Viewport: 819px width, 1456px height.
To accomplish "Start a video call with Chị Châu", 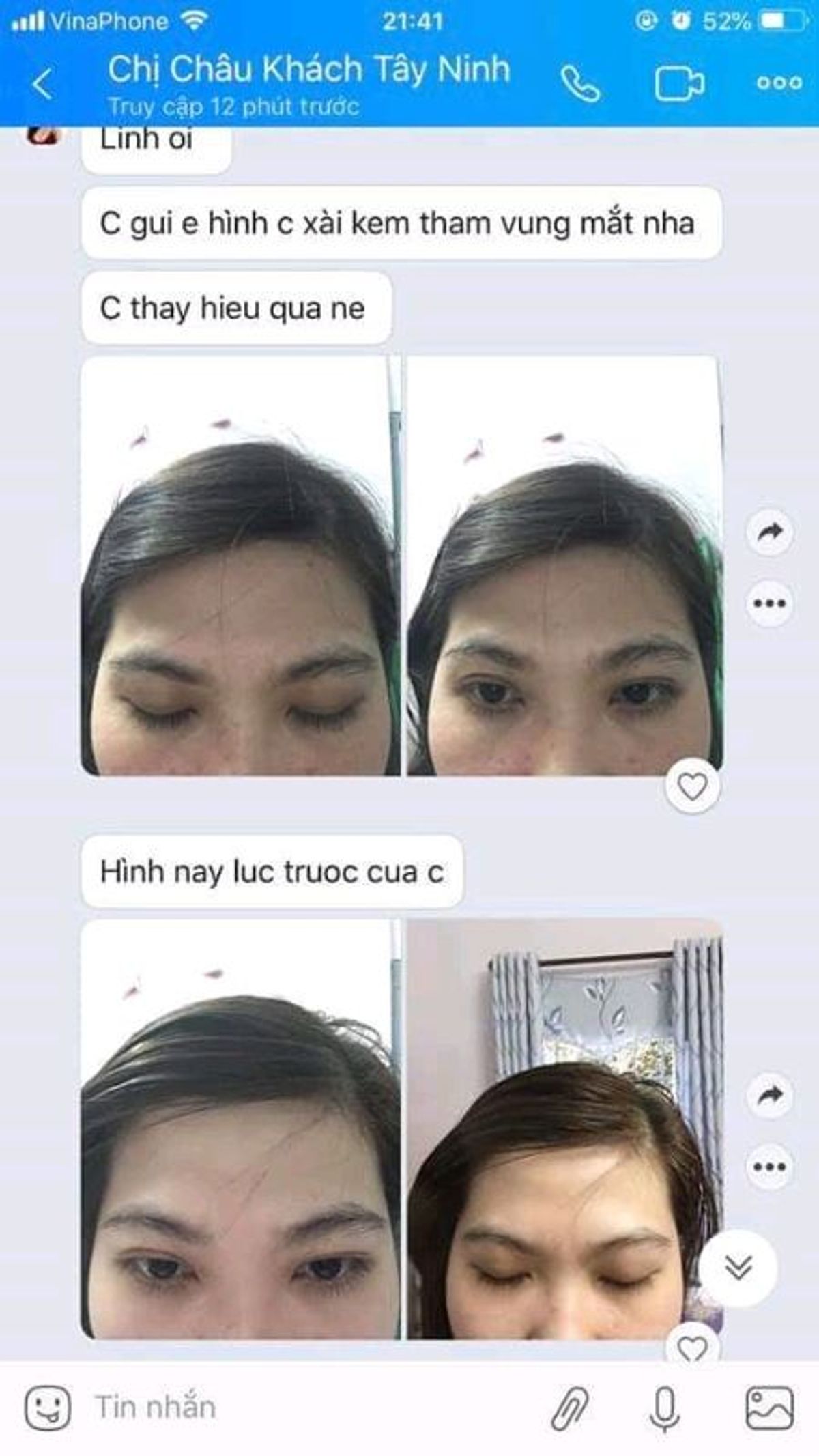I will (678, 85).
